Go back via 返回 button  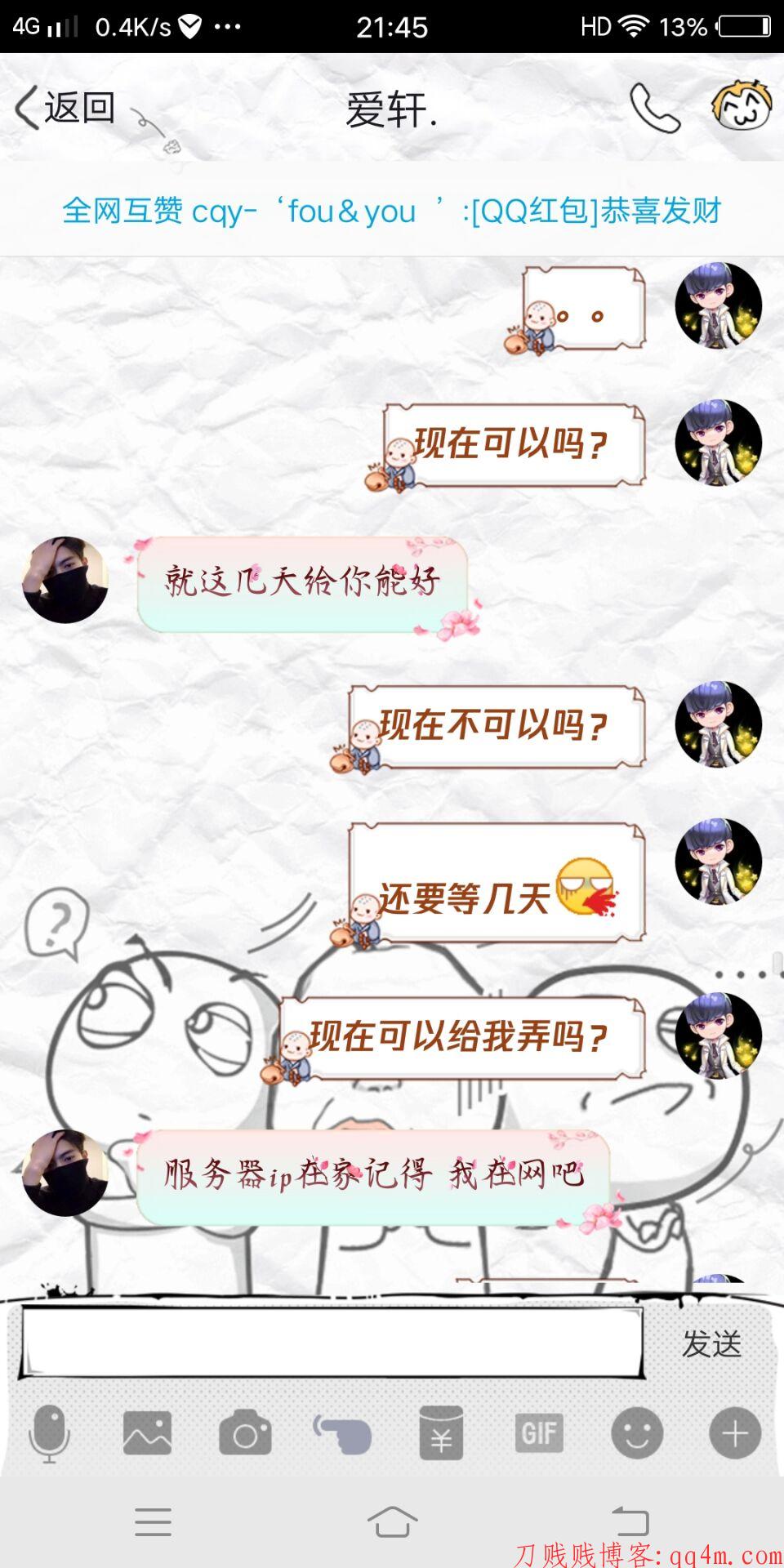[65, 108]
